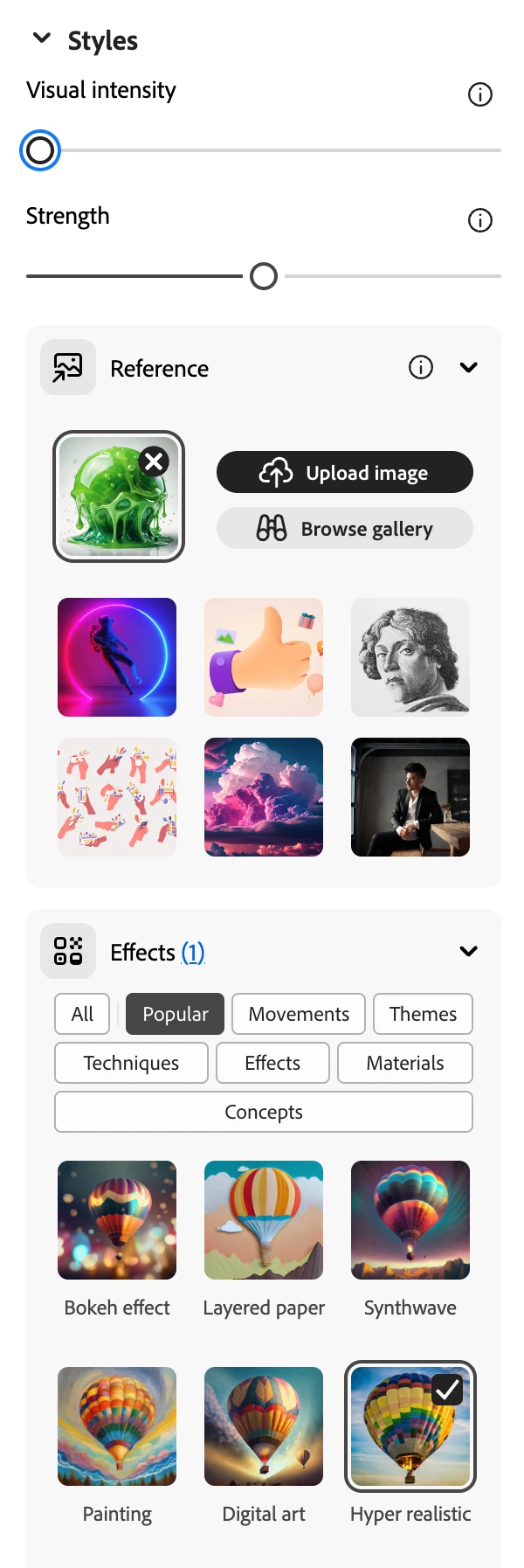This screenshot has width=524, height=1568.
Task: Switch to the Techniques category
Action: 131,1063
